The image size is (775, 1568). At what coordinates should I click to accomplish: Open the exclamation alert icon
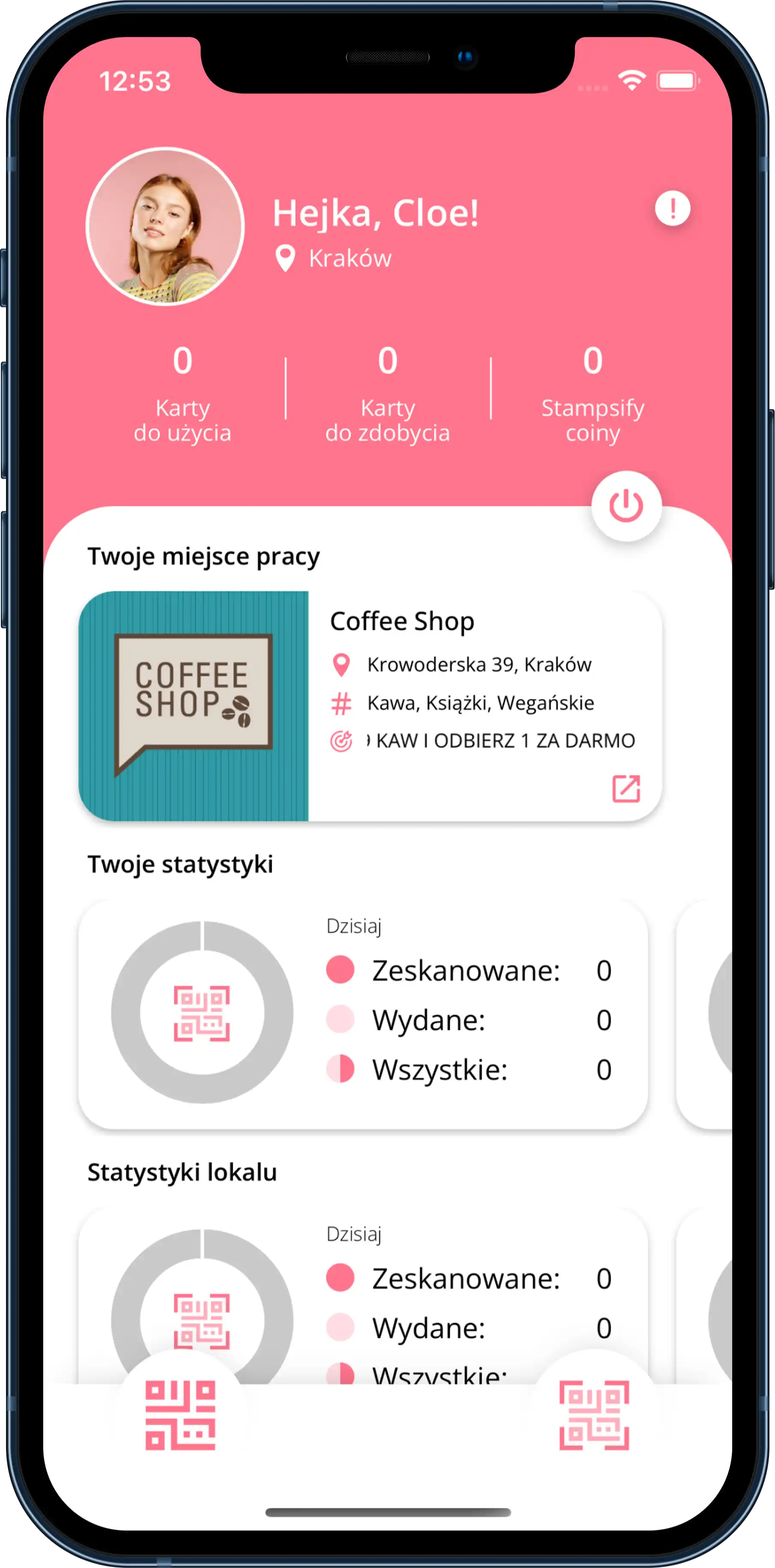(x=672, y=209)
